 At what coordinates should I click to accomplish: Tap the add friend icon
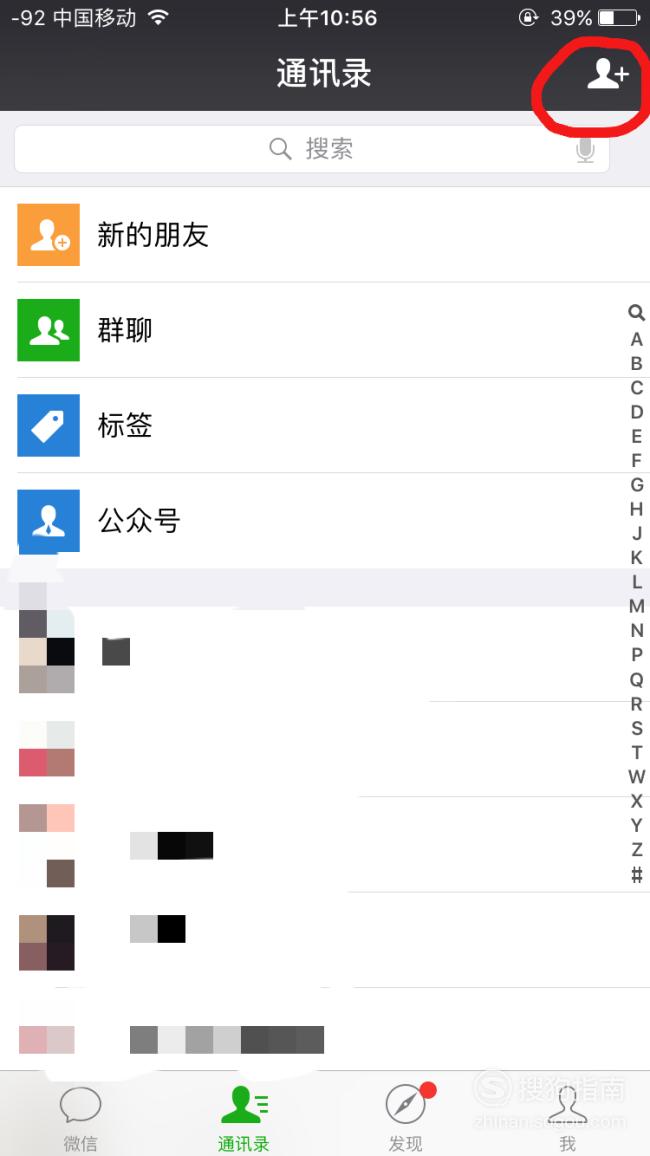pyautogui.click(x=607, y=74)
